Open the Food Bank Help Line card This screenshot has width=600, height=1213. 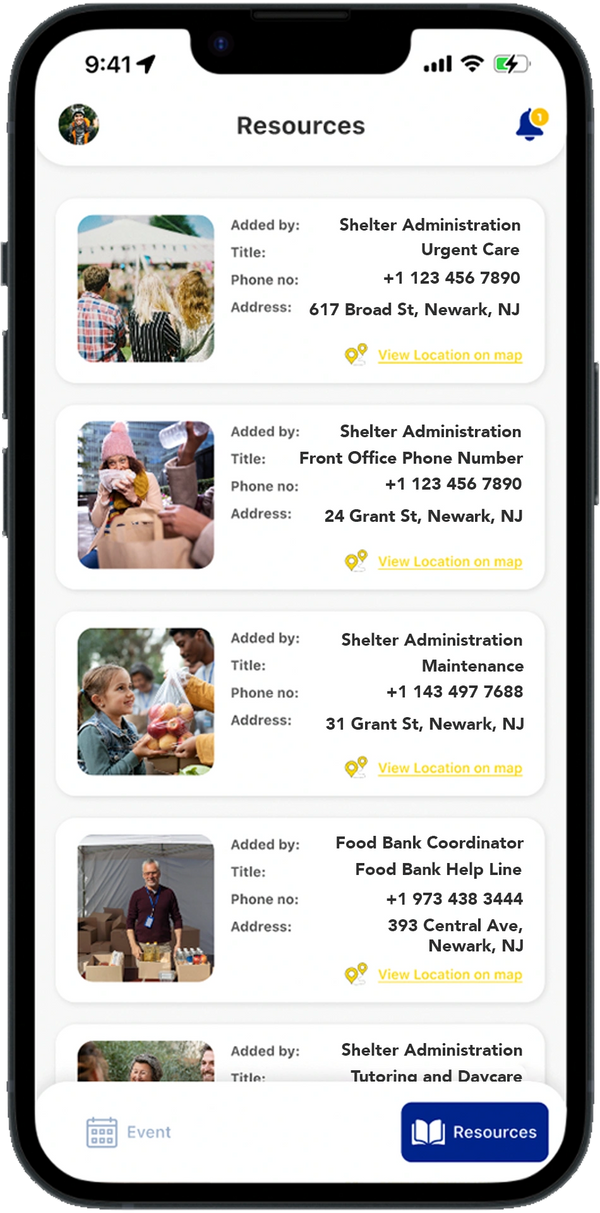tap(300, 910)
